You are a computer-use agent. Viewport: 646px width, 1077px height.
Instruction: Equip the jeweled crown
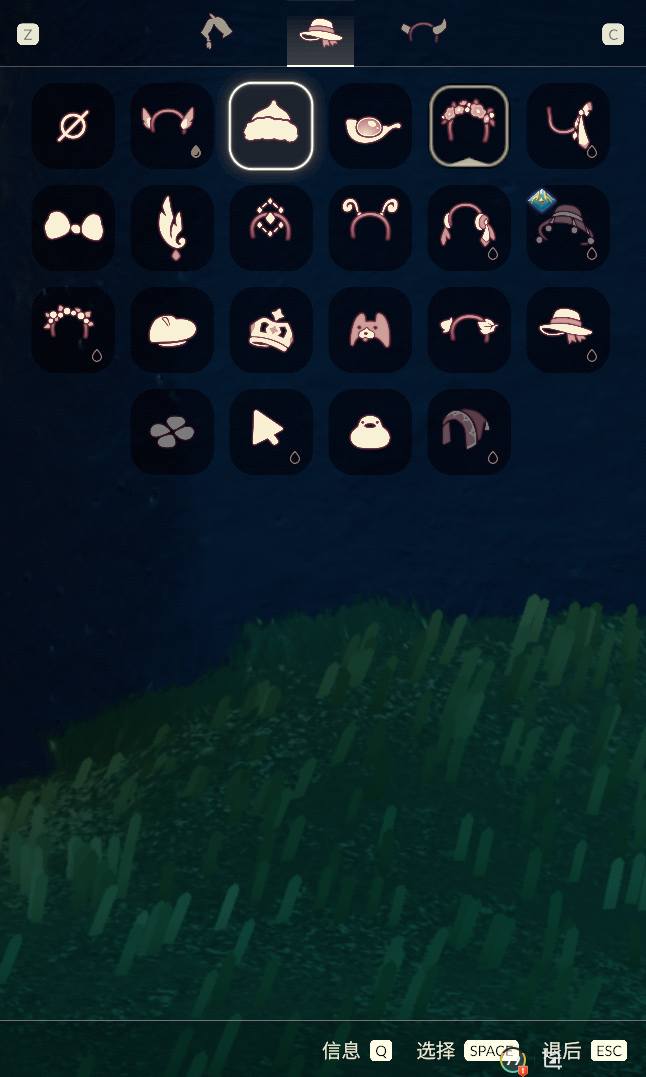pyautogui.click(x=271, y=330)
